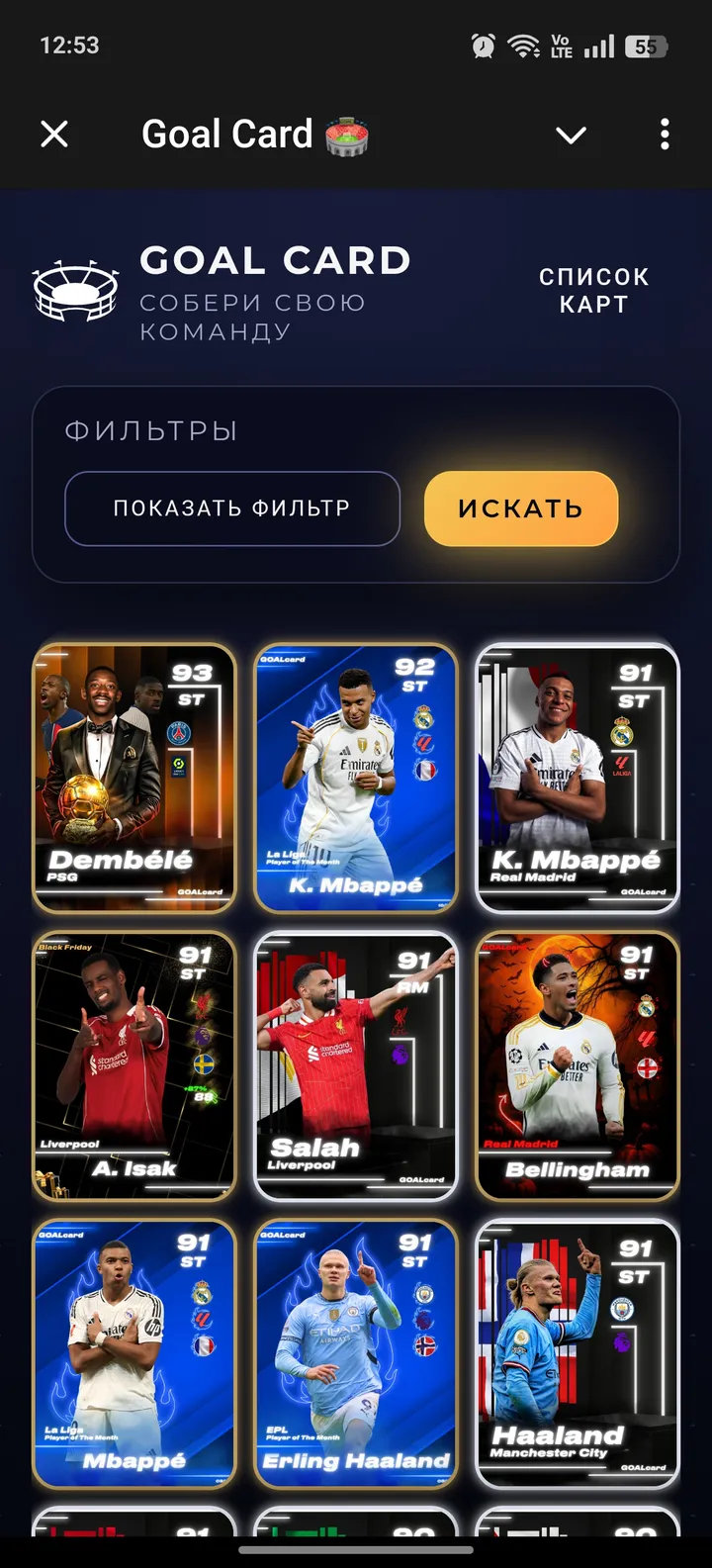Tap the ИСКАТЬ search button

(521, 507)
